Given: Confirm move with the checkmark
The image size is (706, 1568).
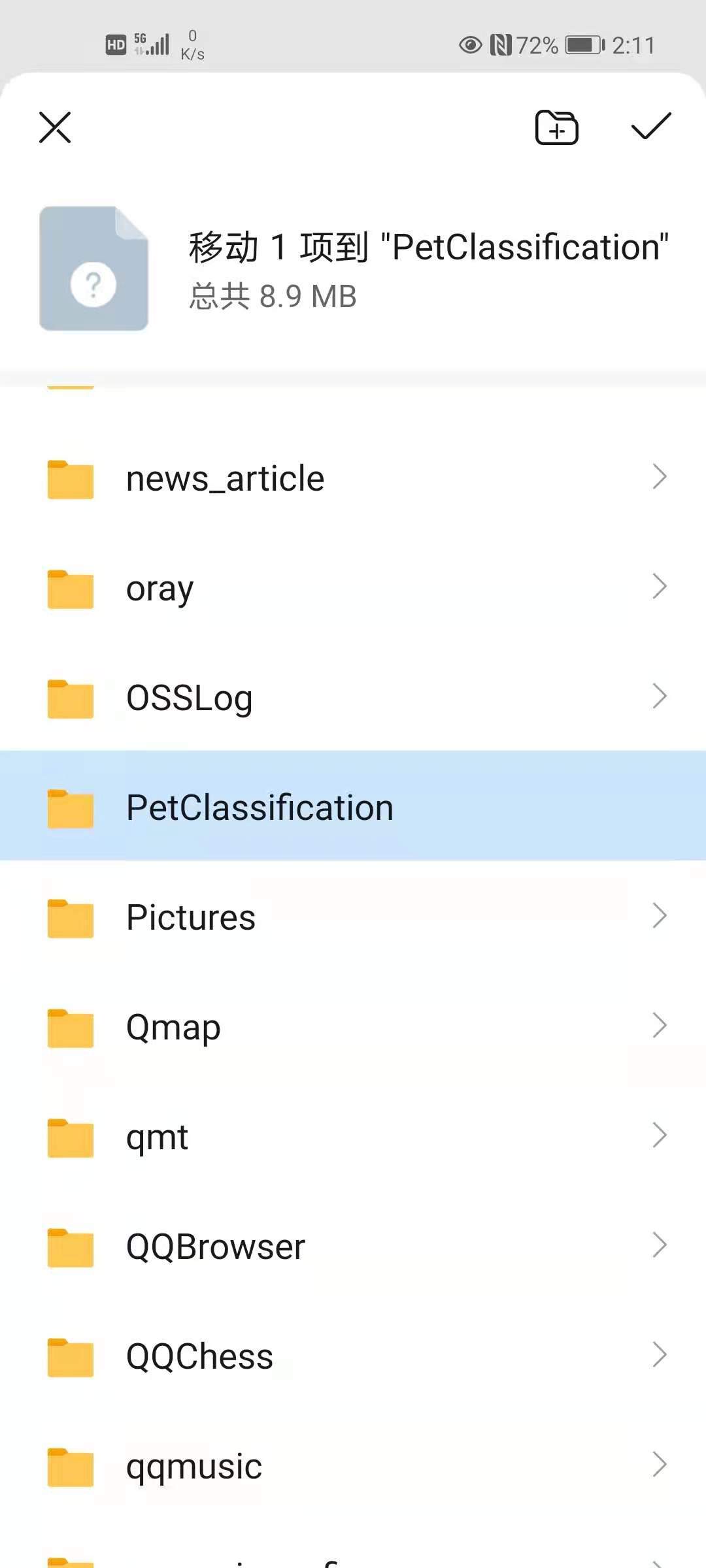Looking at the screenshot, I should coord(651,126).
